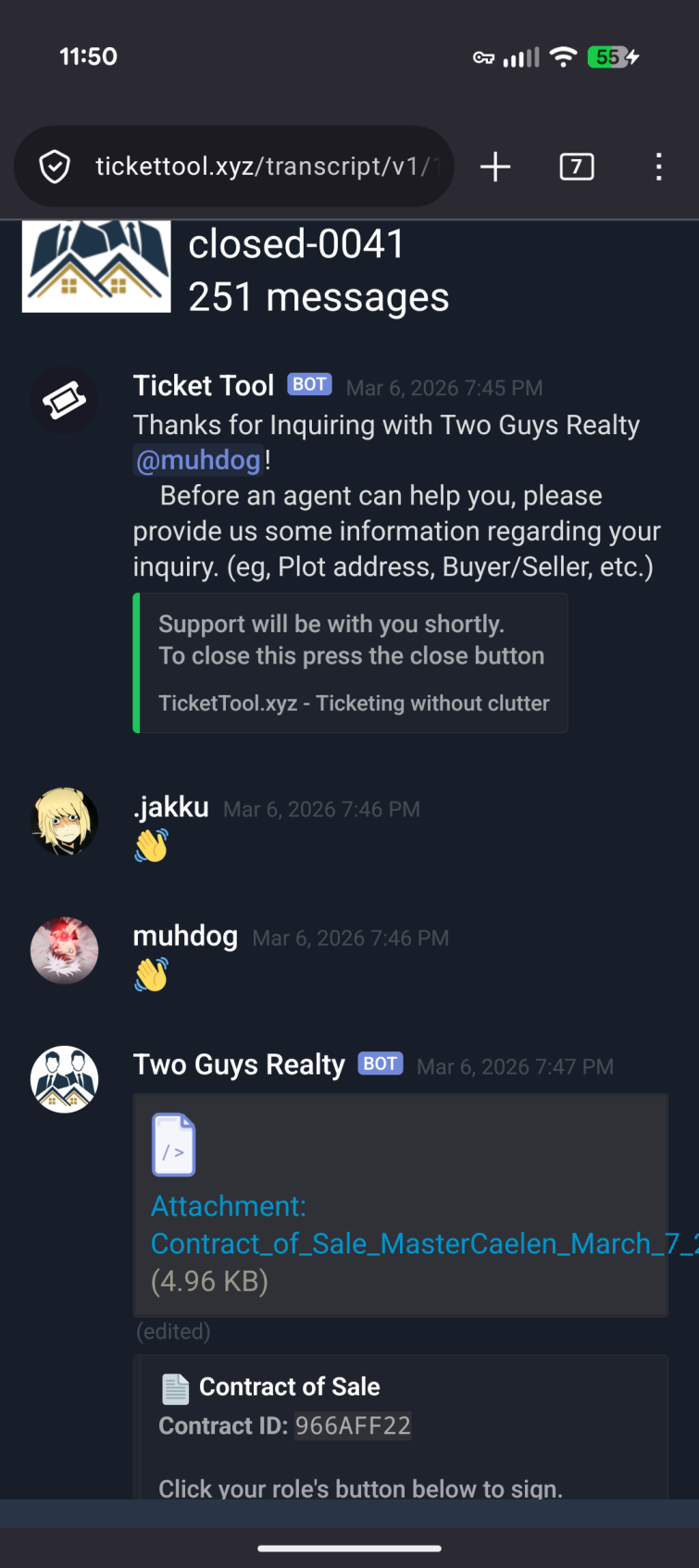Click the Ticket Tool bot avatar icon
Viewport: 699px width, 1568px height.
[x=64, y=400]
